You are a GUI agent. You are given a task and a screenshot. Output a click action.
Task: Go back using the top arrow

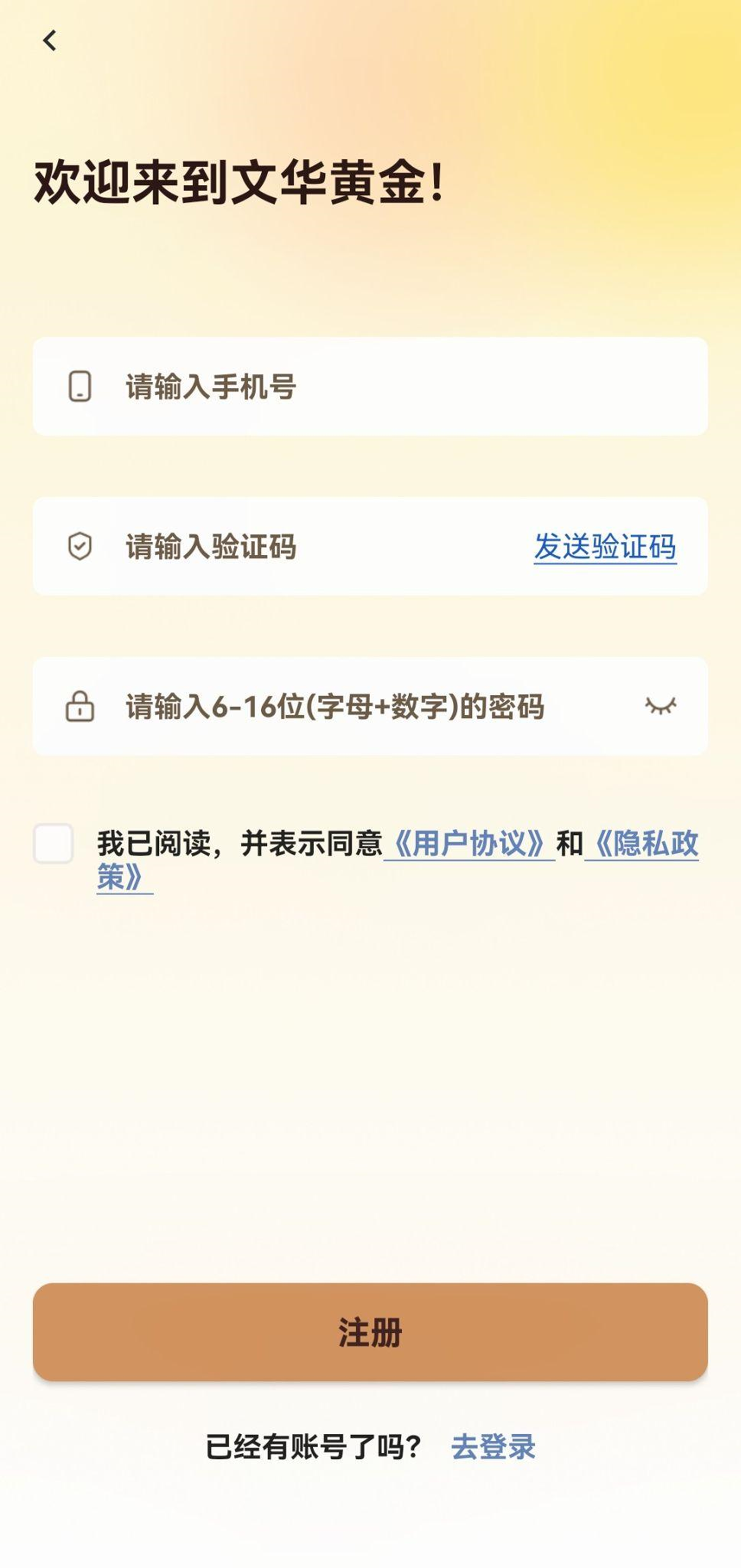pos(49,41)
